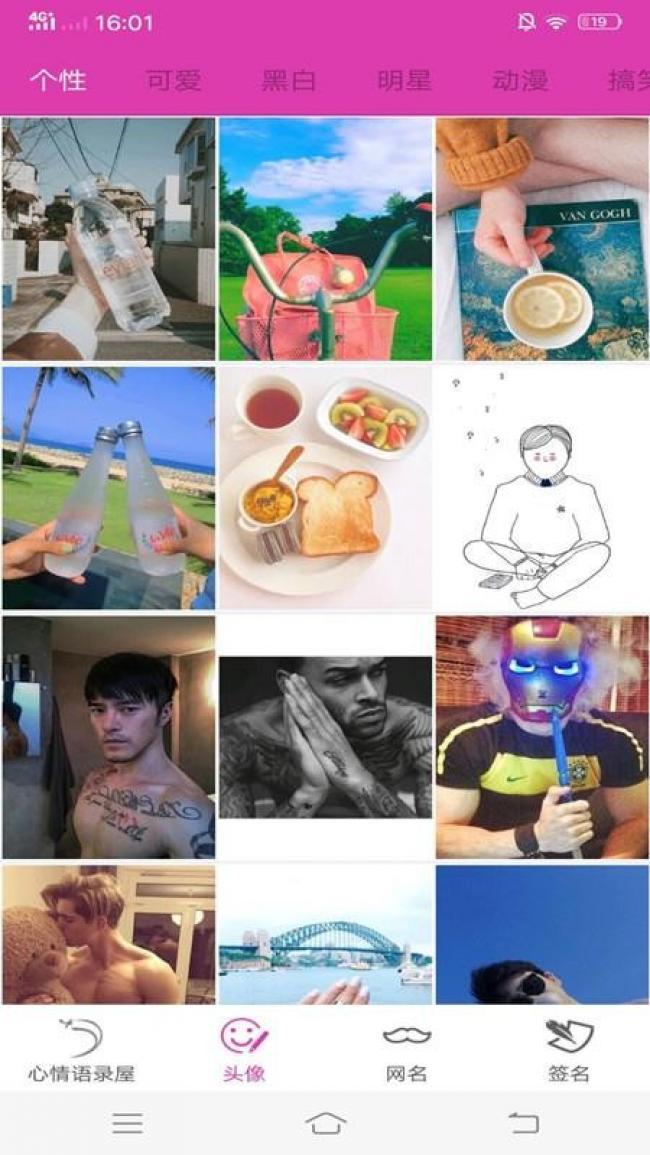This screenshot has height=1155, width=650.
Task: Open the 明星 category tab
Action: coord(404,81)
